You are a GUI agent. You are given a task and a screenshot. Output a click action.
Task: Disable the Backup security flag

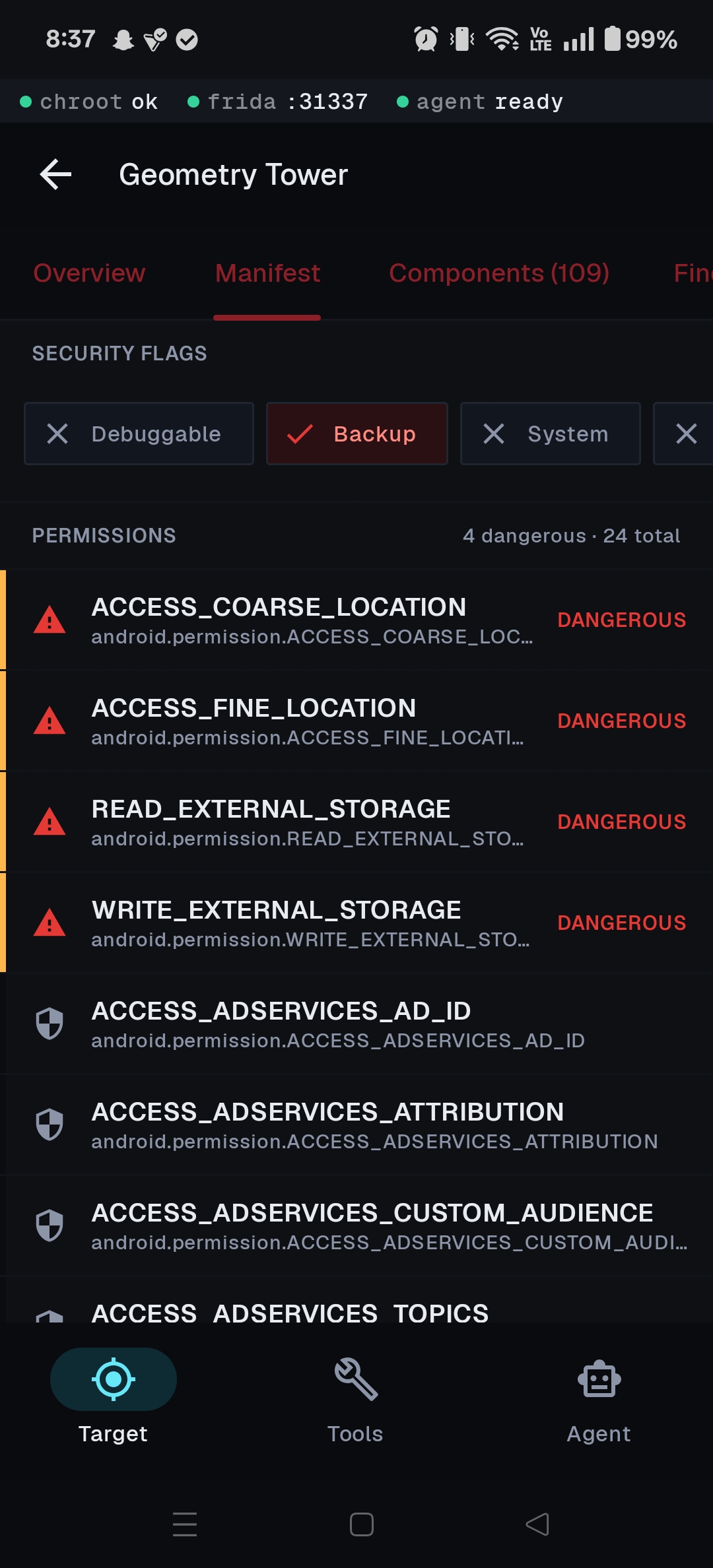(x=356, y=434)
